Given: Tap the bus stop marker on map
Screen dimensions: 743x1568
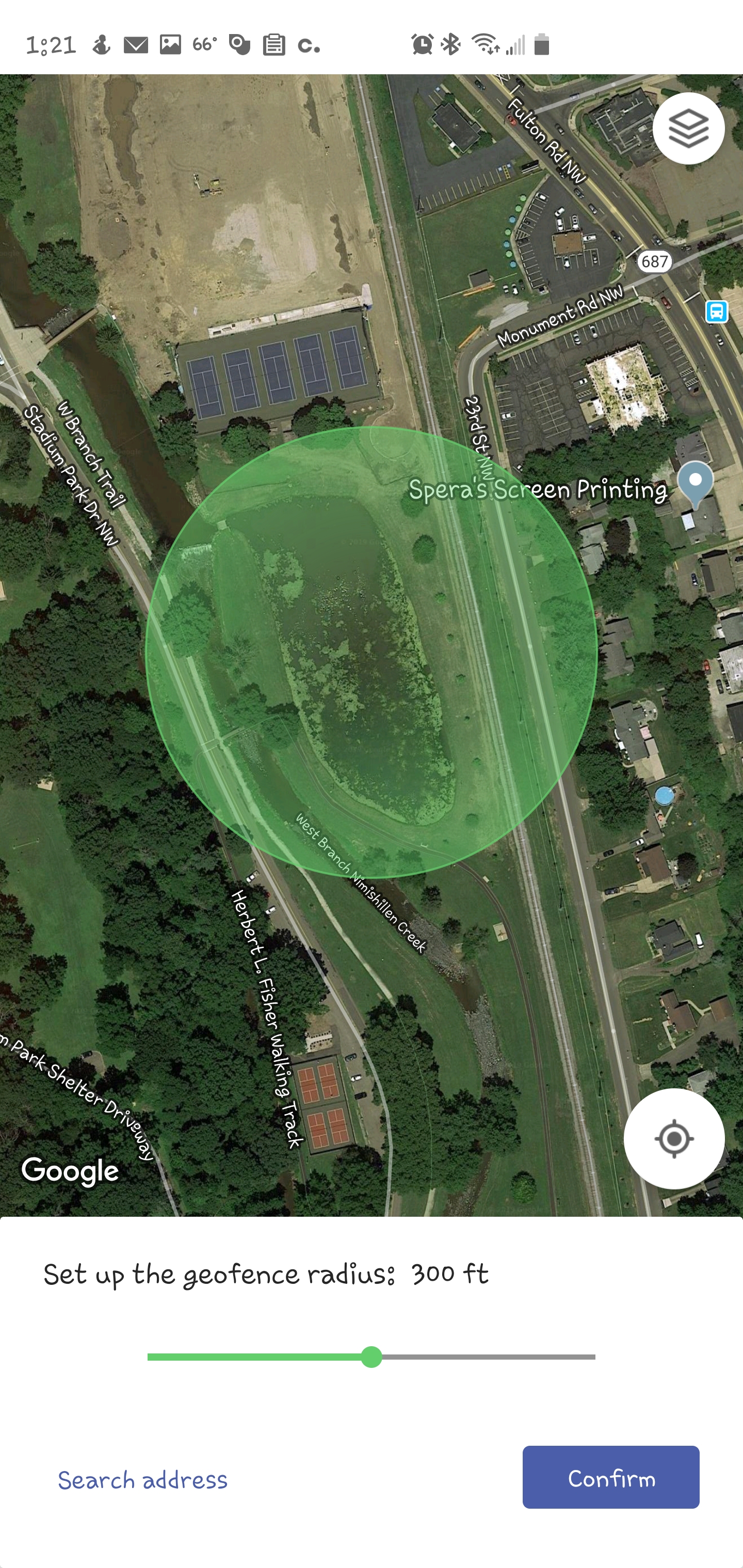Looking at the screenshot, I should 716,311.
